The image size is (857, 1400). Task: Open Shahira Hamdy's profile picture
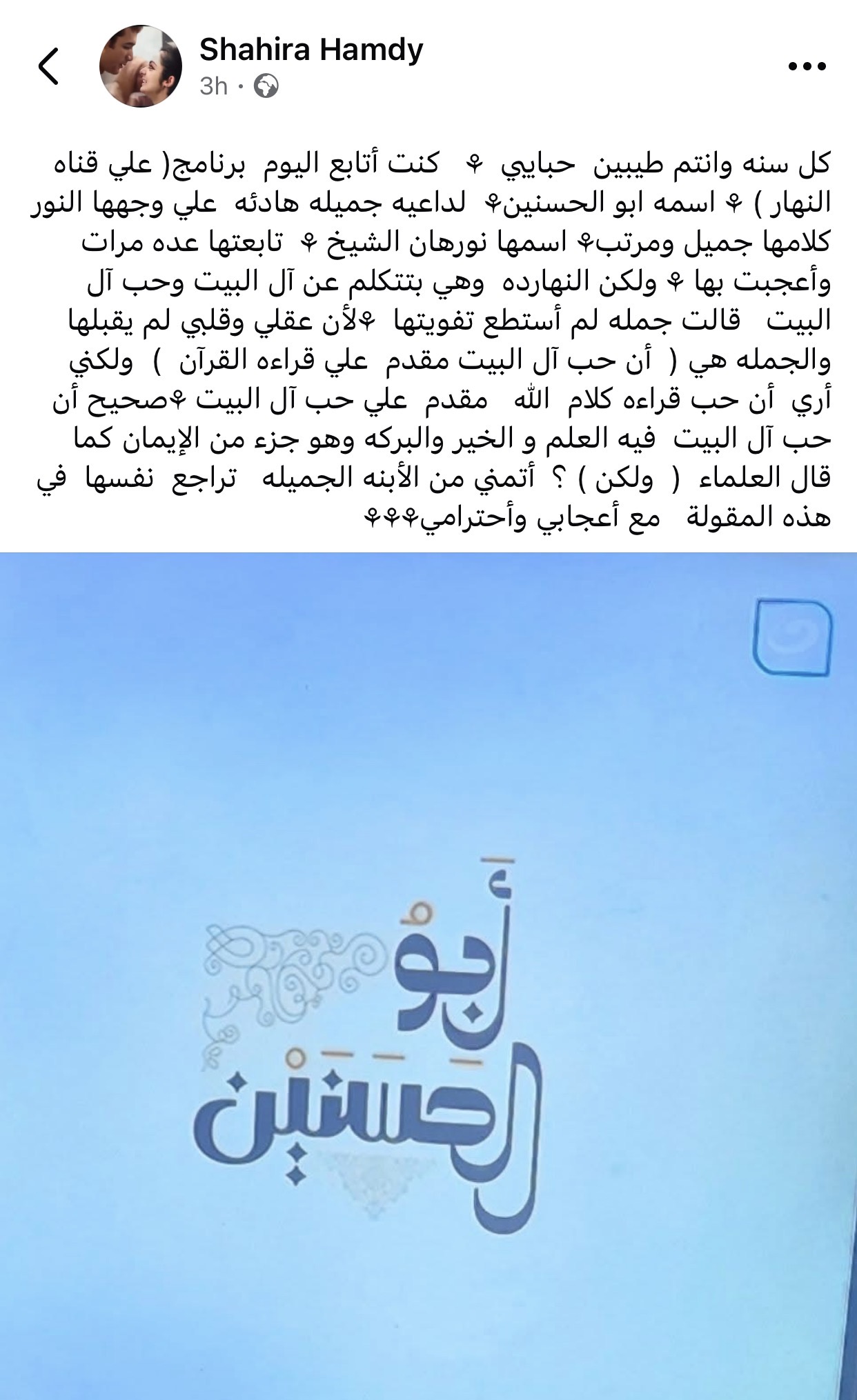click(x=141, y=66)
